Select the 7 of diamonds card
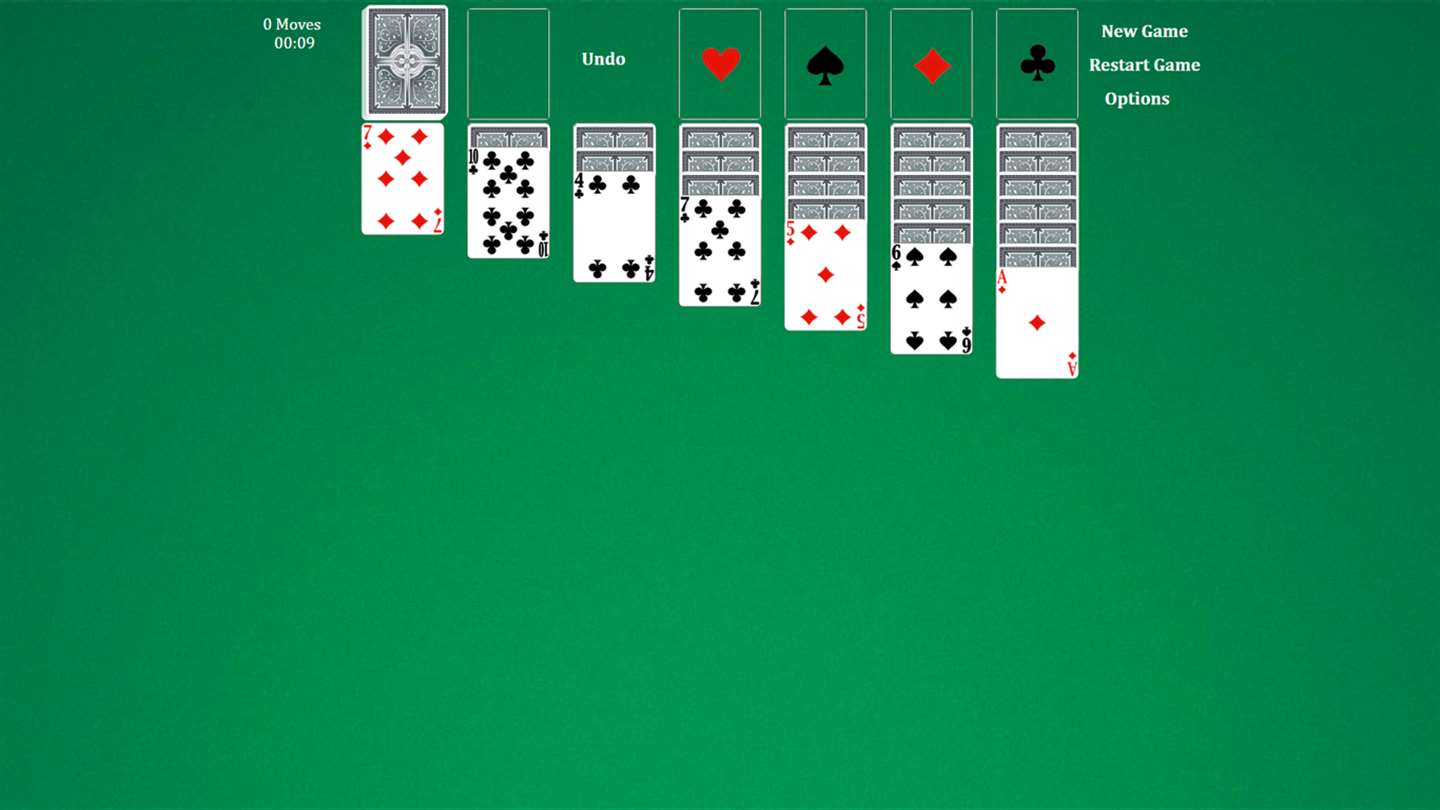 click(402, 180)
